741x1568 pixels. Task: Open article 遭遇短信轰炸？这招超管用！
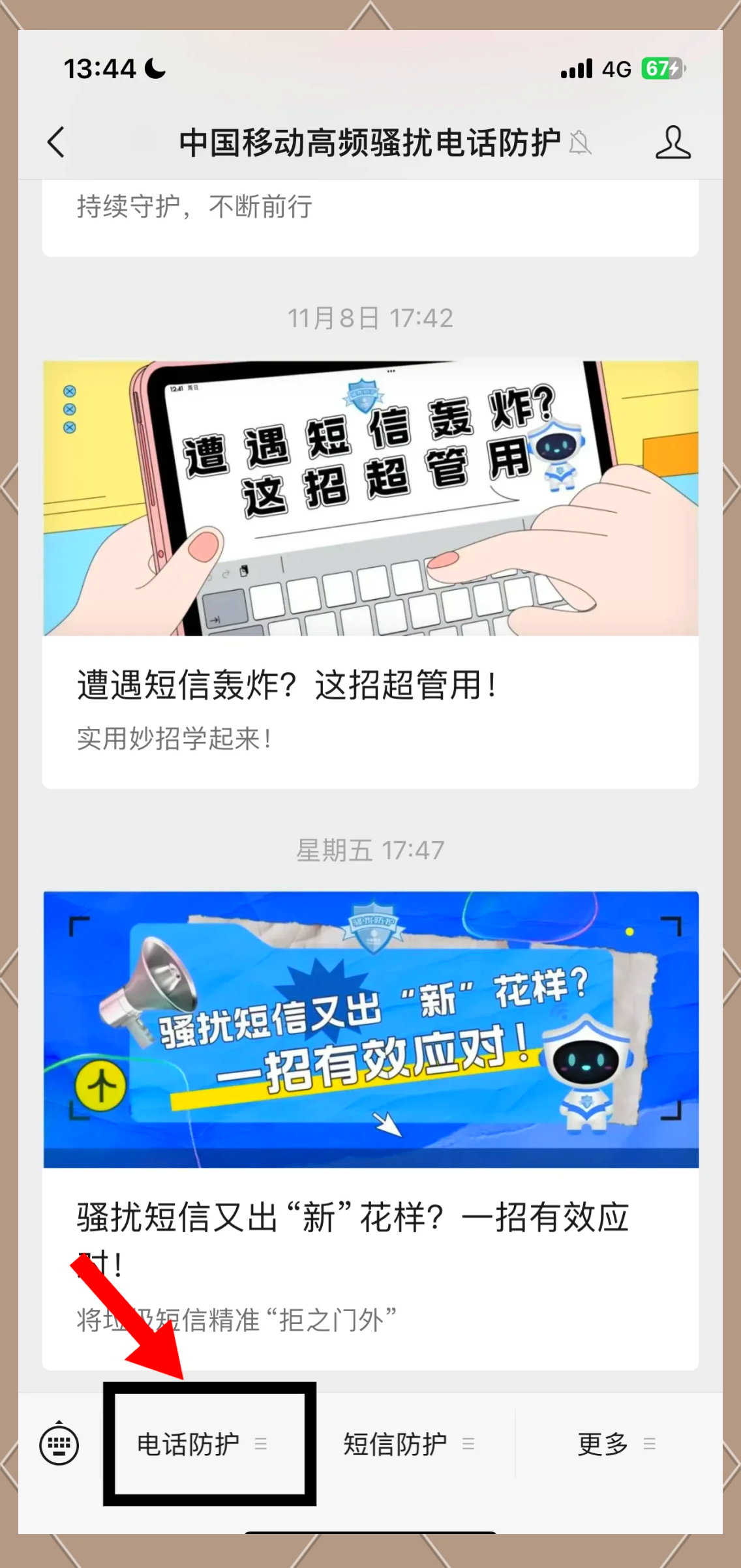(370, 574)
